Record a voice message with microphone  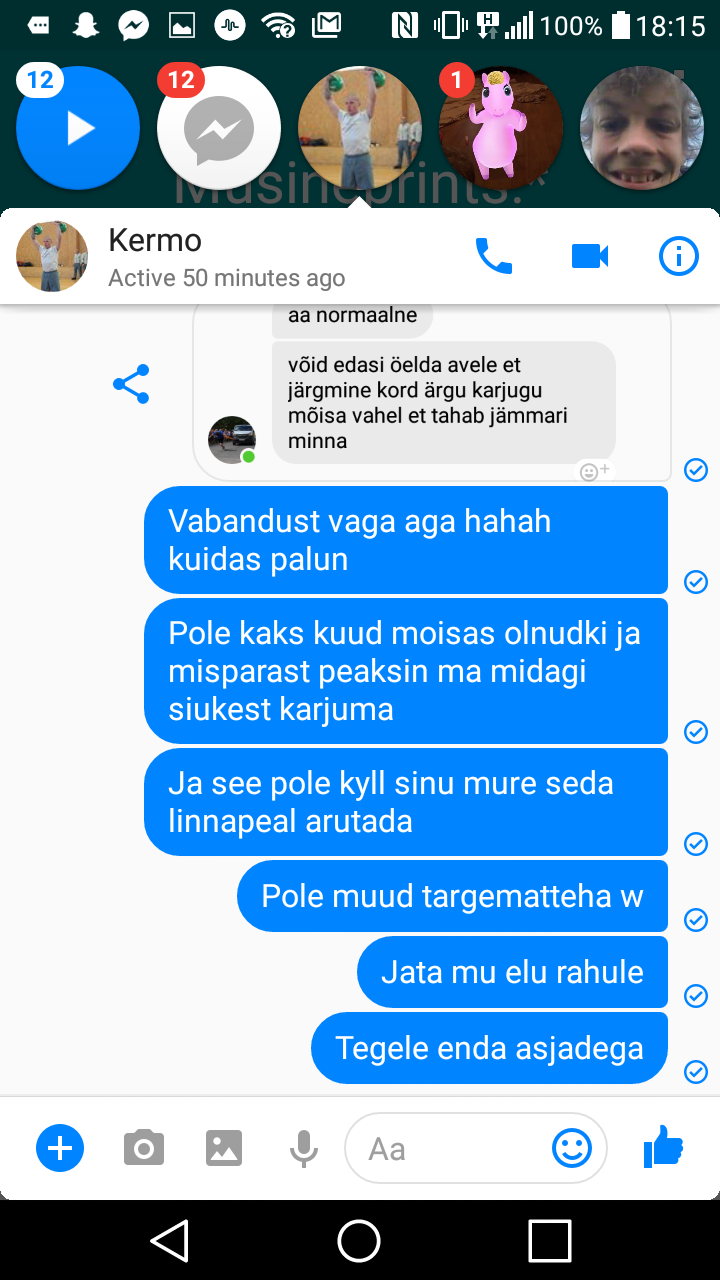click(303, 1149)
